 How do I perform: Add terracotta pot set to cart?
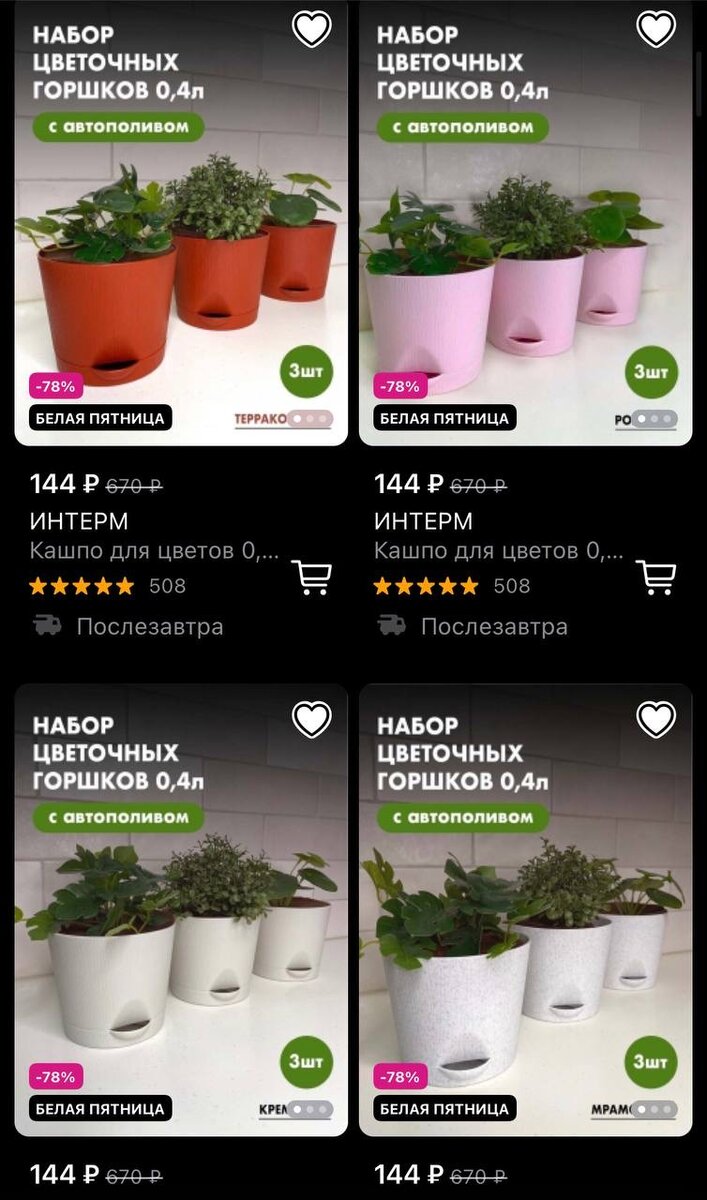311,577
